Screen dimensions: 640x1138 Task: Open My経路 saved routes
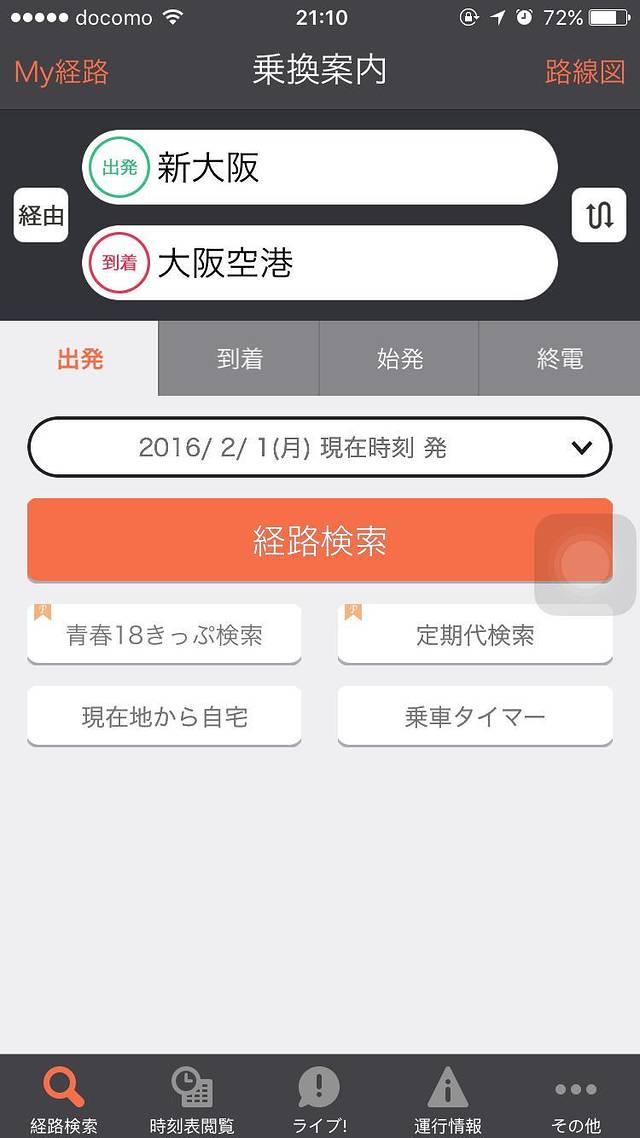61,72
